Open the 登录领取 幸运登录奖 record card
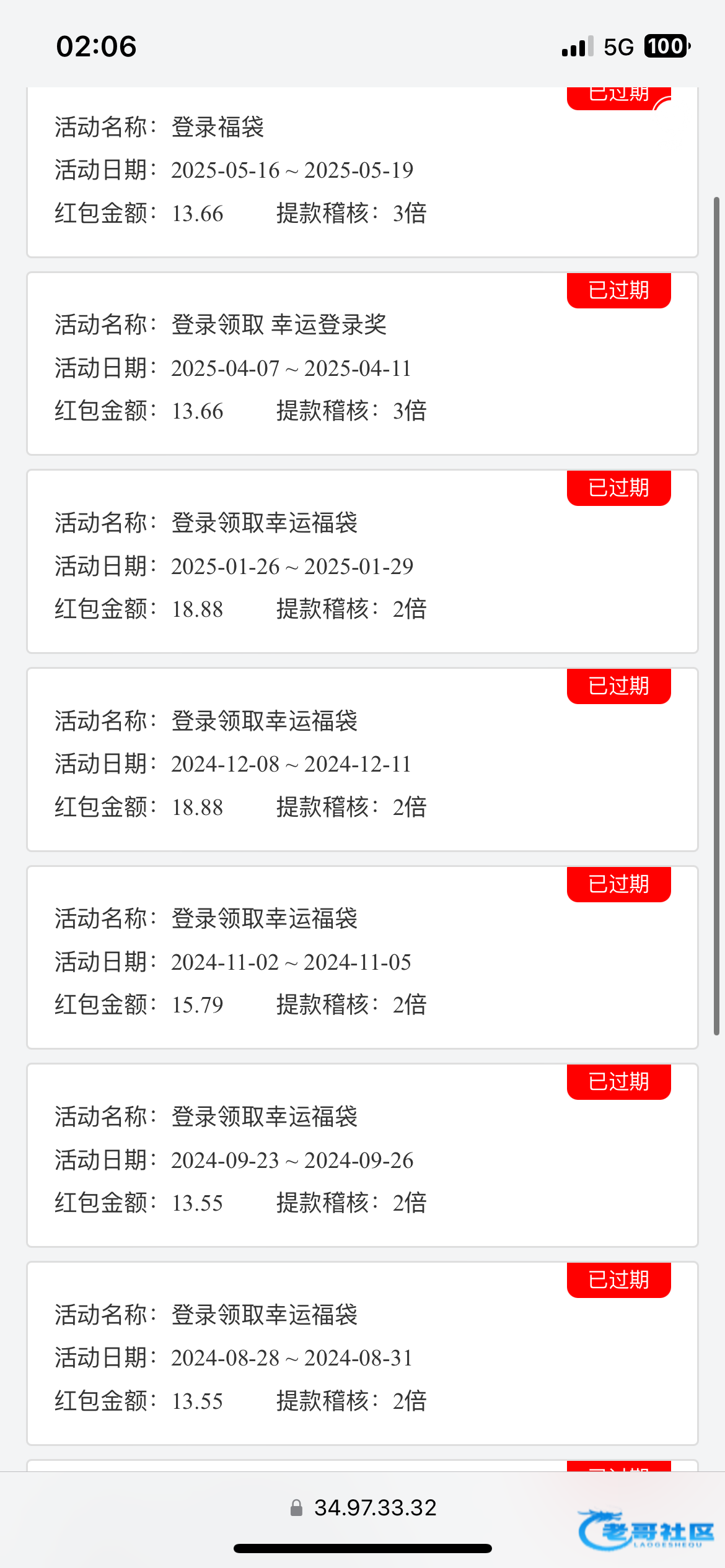725x1568 pixels. (362, 364)
